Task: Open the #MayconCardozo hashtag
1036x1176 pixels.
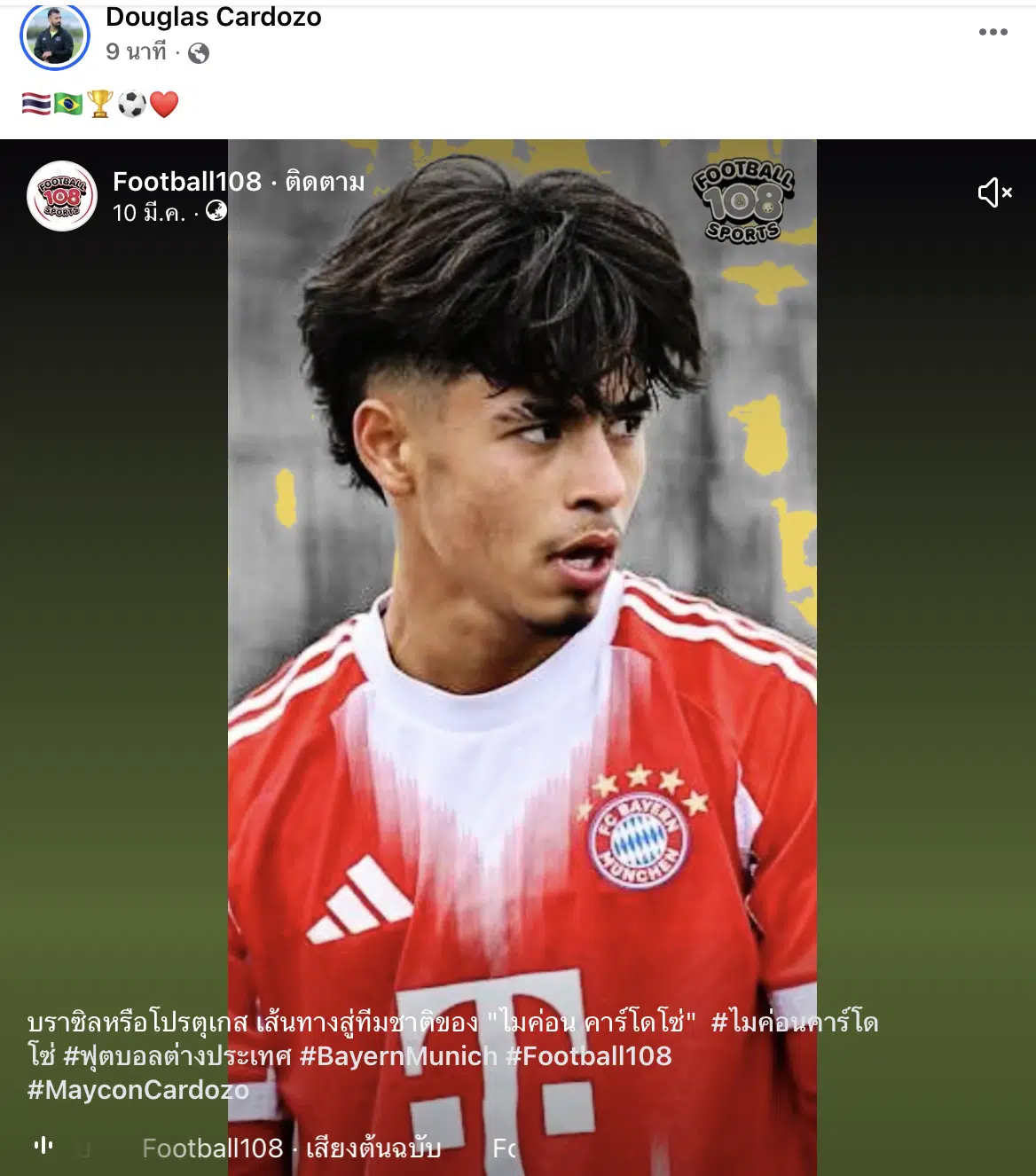Action: pos(138,1090)
